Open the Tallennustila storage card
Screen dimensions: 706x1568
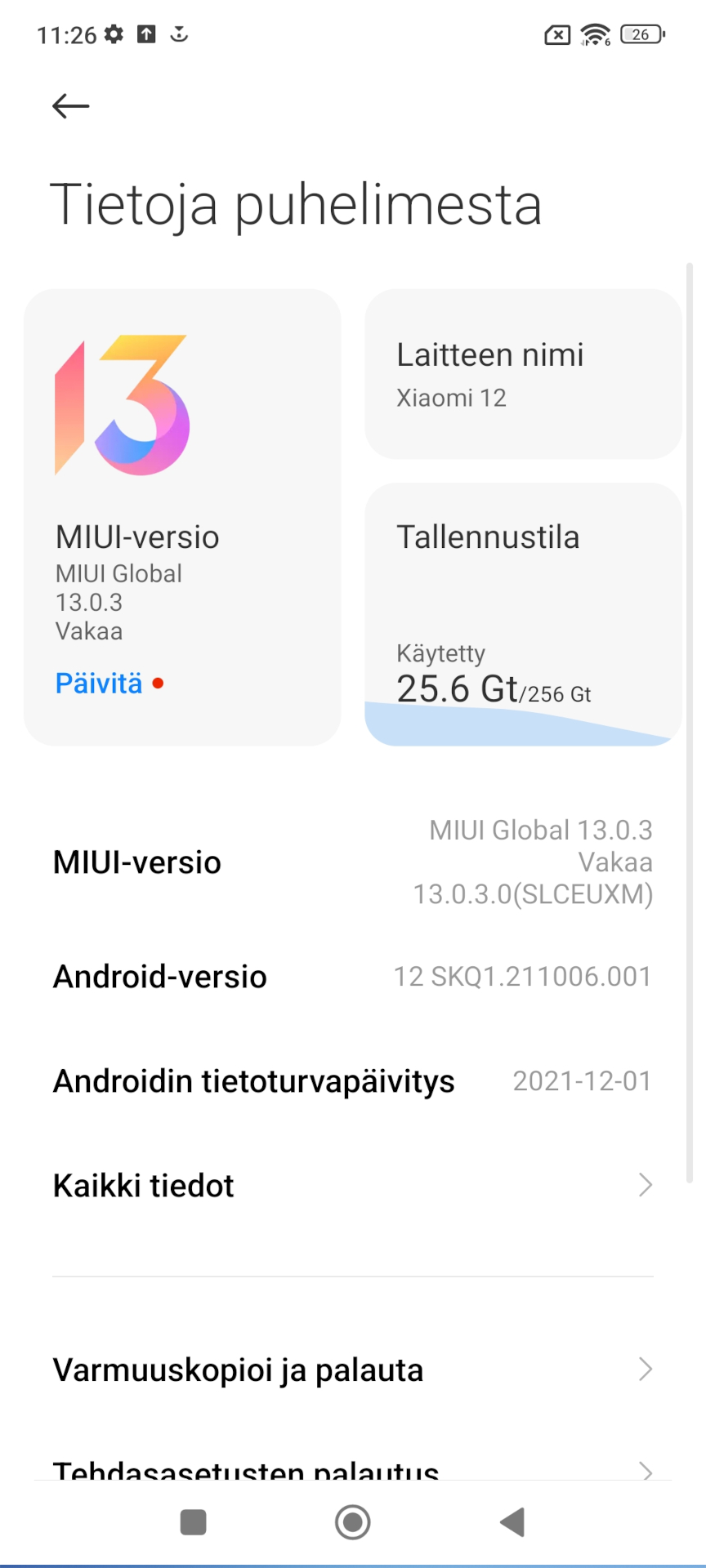pos(523,614)
